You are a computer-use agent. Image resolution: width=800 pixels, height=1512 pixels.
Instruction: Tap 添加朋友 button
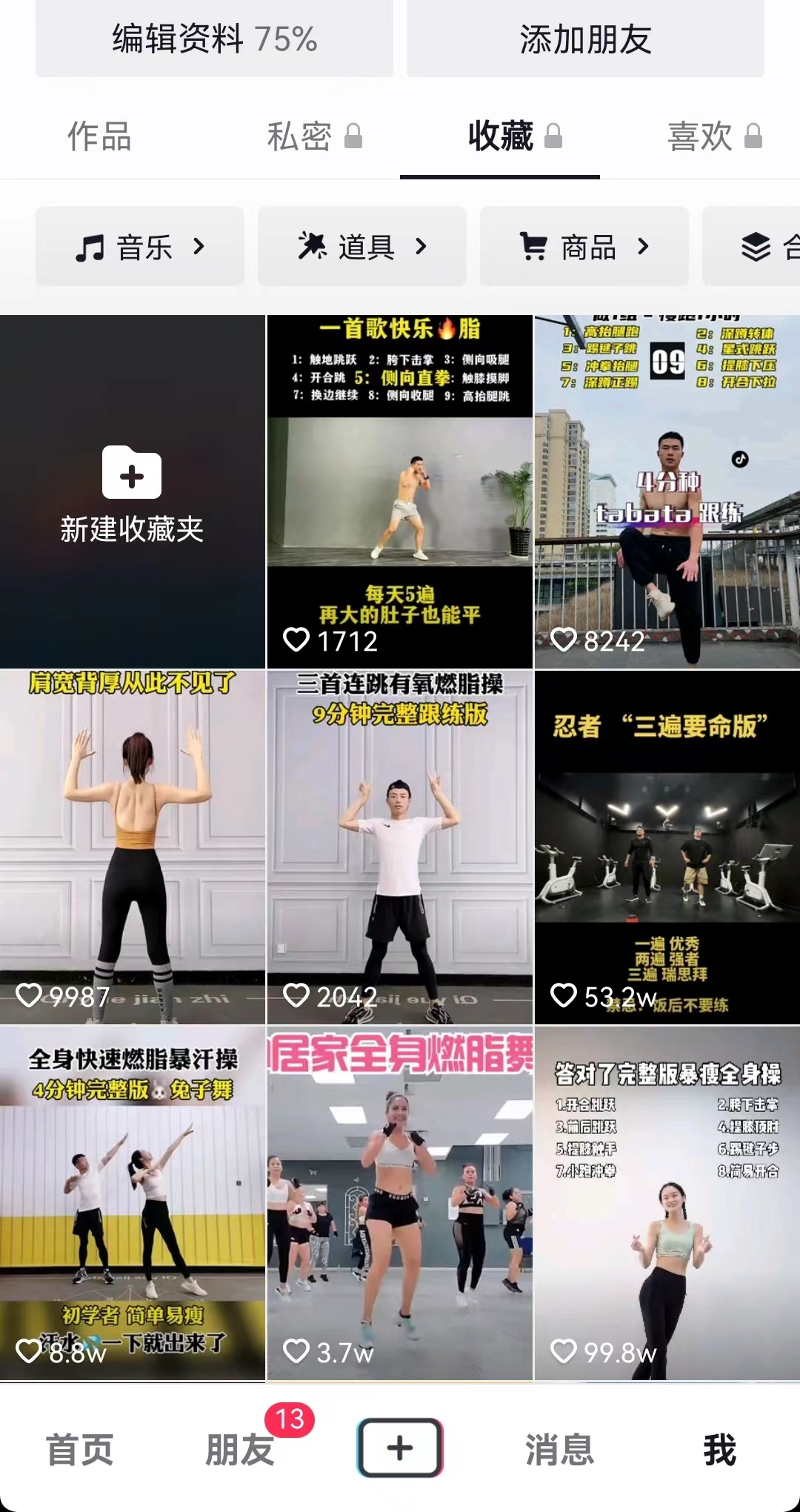click(x=585, y=39)
